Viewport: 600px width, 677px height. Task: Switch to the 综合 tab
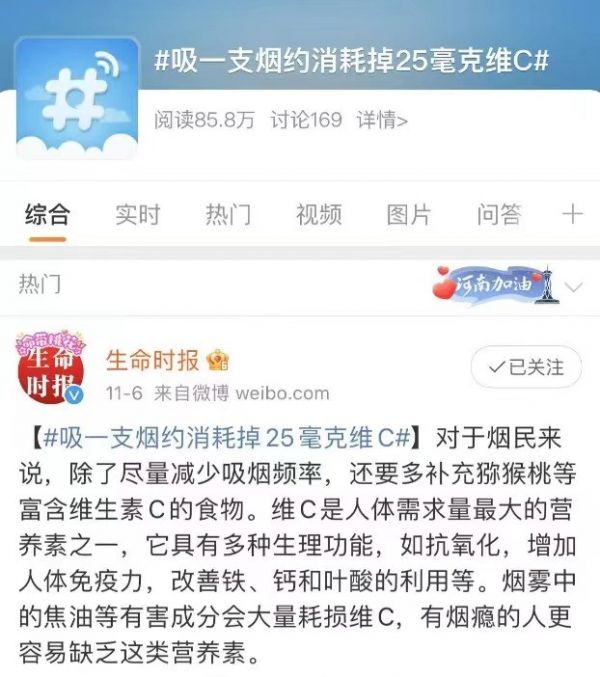pyautogui.click(x=48, y=214)
